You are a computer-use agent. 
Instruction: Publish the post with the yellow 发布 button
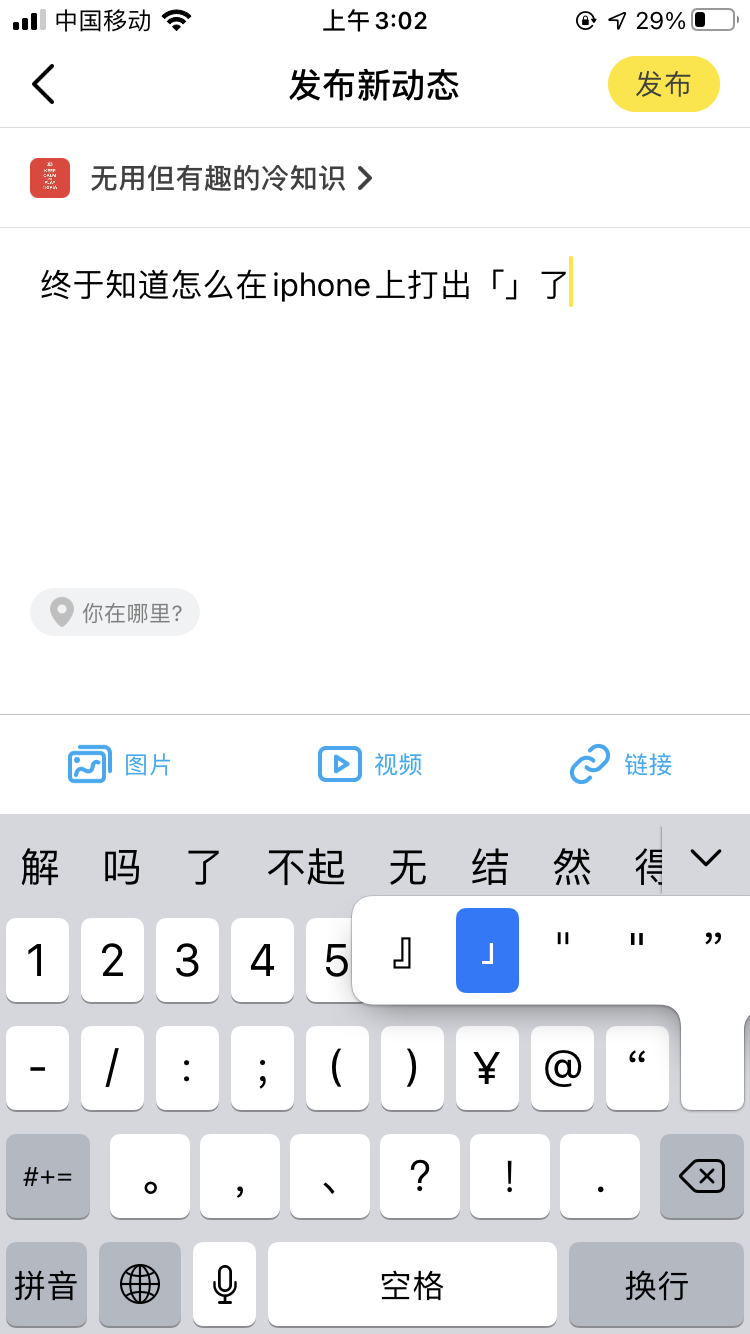663,84
